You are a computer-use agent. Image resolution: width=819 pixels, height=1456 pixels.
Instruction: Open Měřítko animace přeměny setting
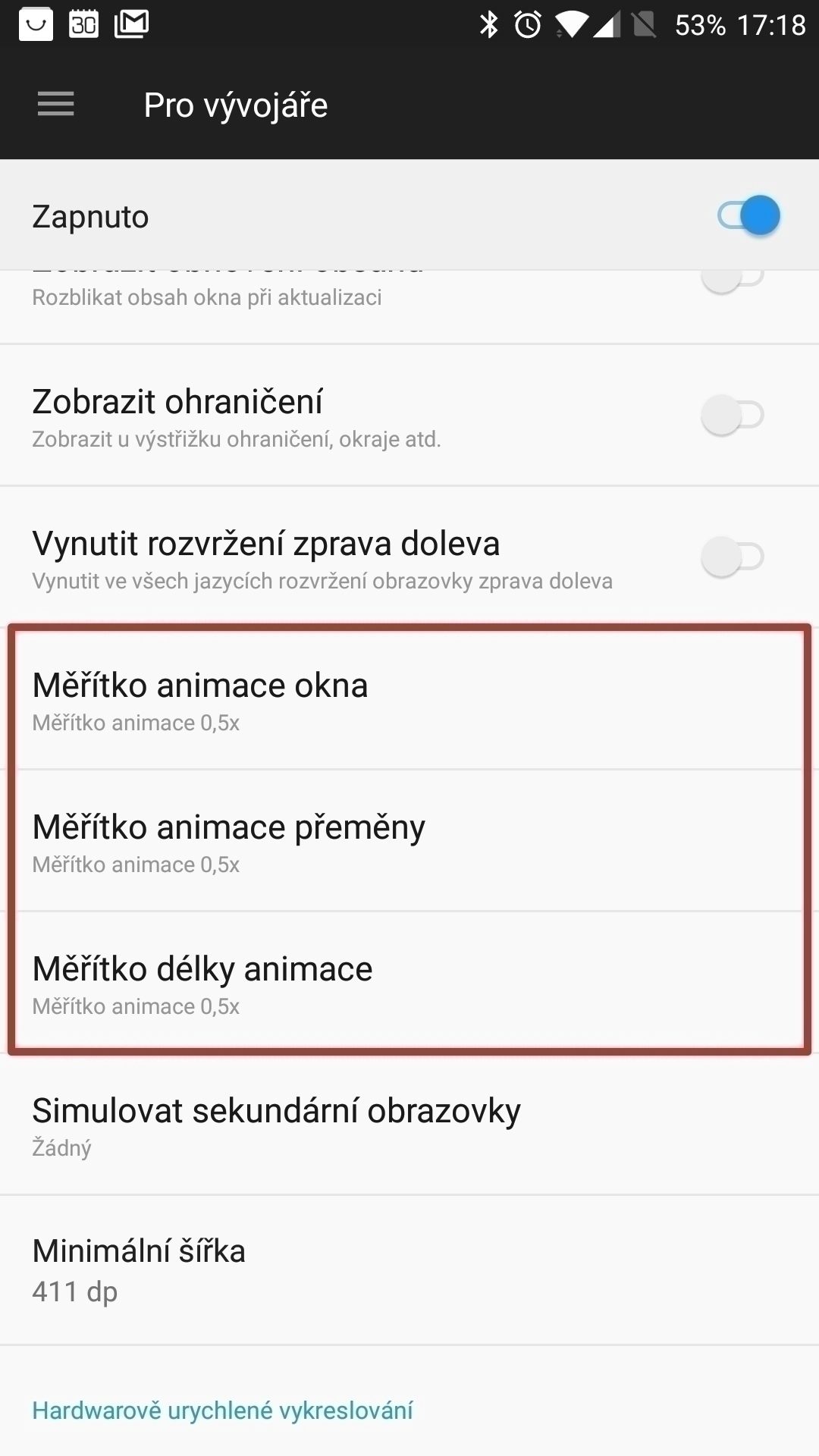click(409, 840)
